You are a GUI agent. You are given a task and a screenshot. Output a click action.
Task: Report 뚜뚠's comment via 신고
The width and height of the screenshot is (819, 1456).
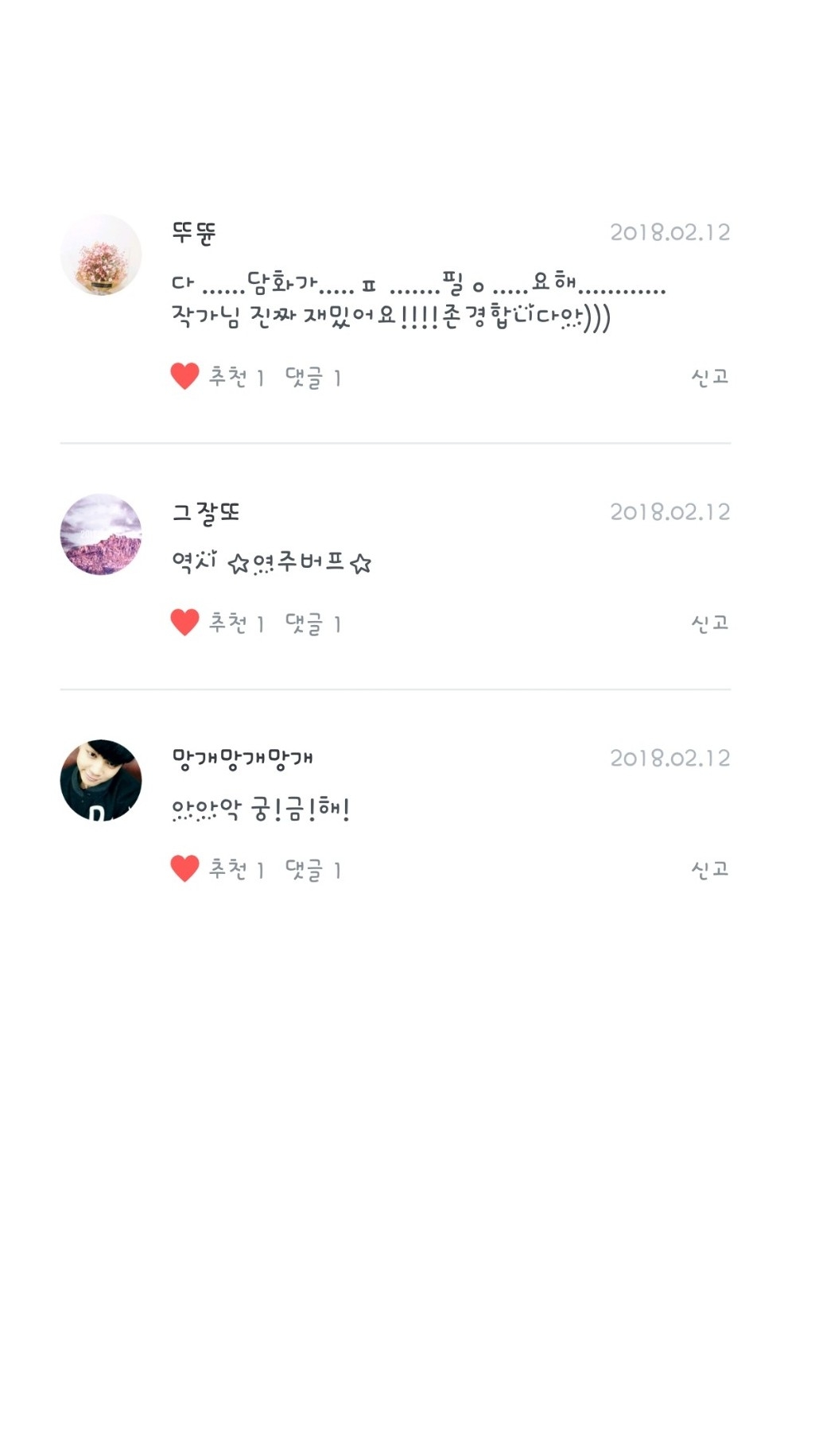709,376
